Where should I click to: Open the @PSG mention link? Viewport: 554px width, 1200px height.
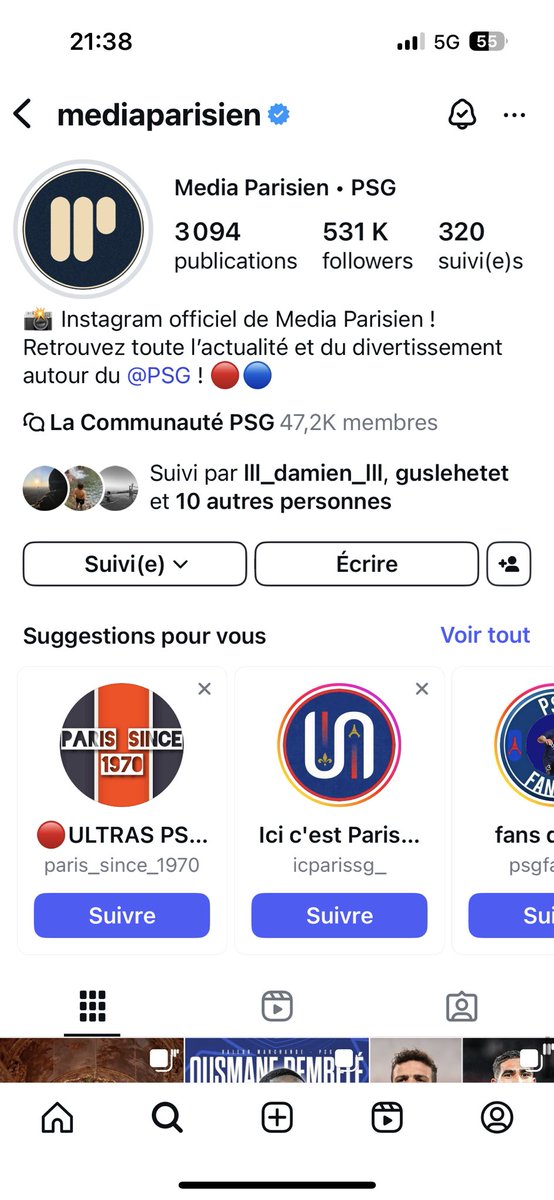(x=153, y=377)
